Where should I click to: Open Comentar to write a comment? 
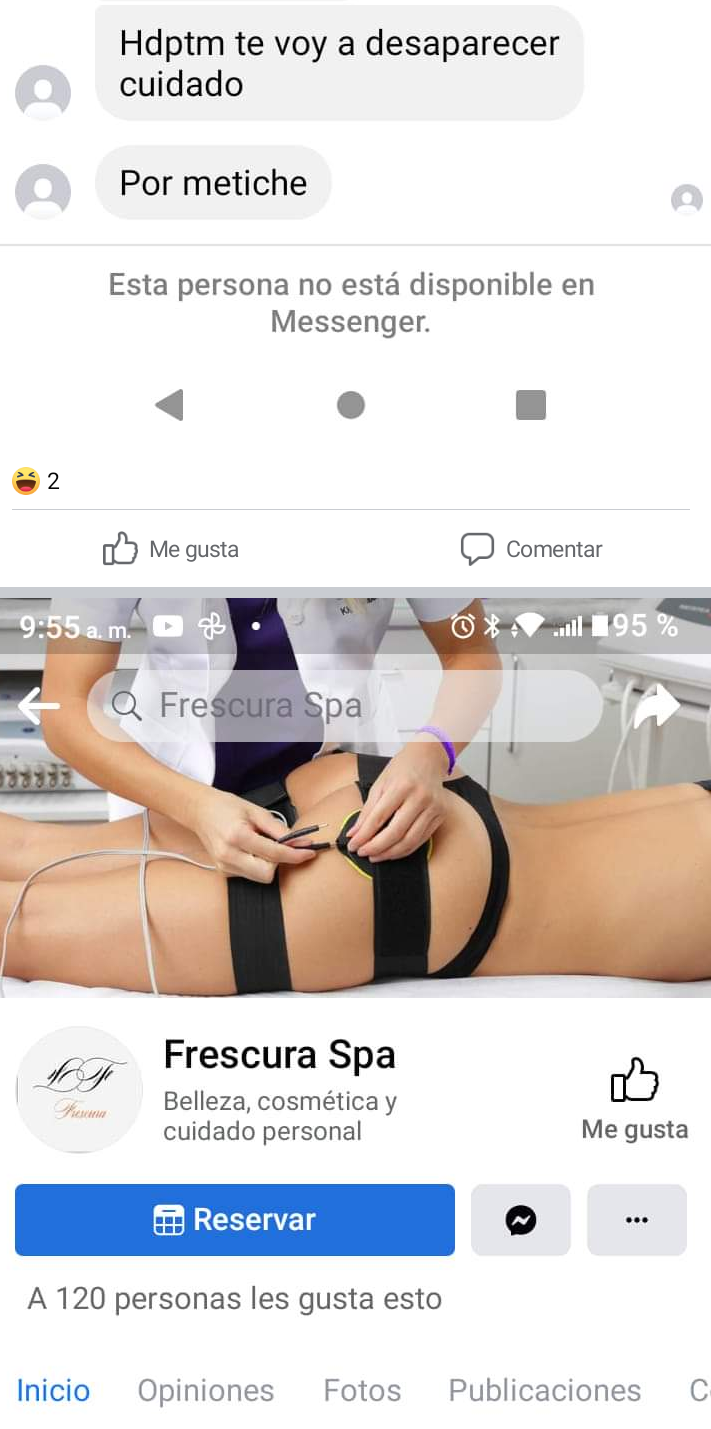pos(531,549)
